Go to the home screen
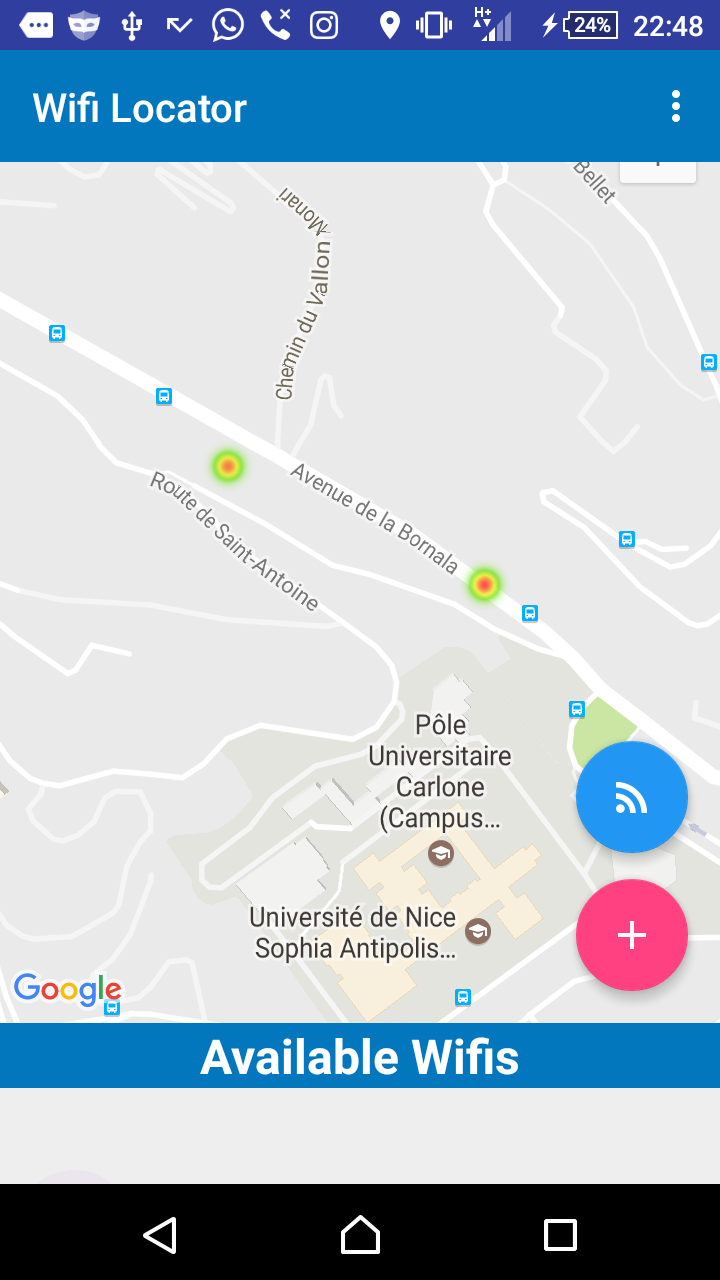This screenshot has width=720, height=1280. [x=360, y=1235]
